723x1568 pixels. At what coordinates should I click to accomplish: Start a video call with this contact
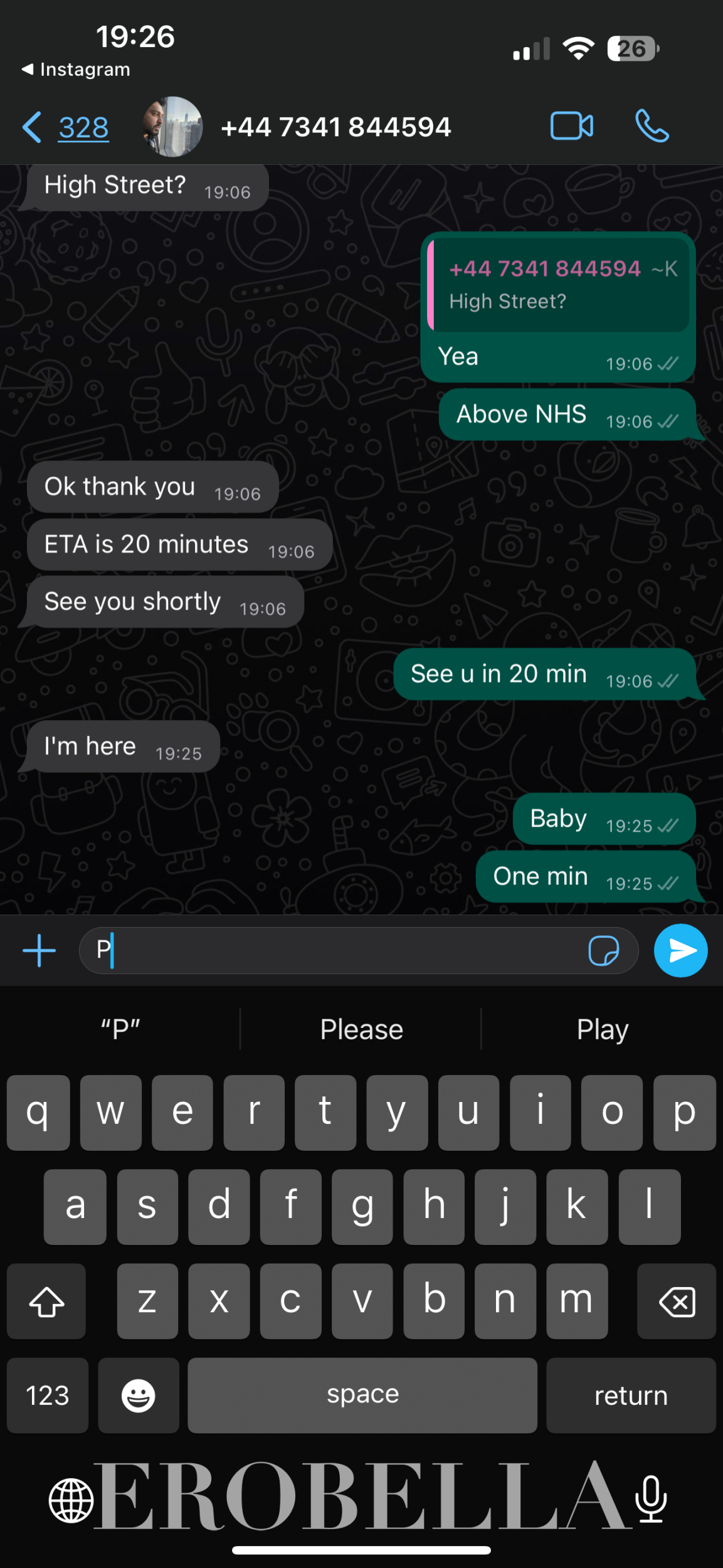[571, 126]
